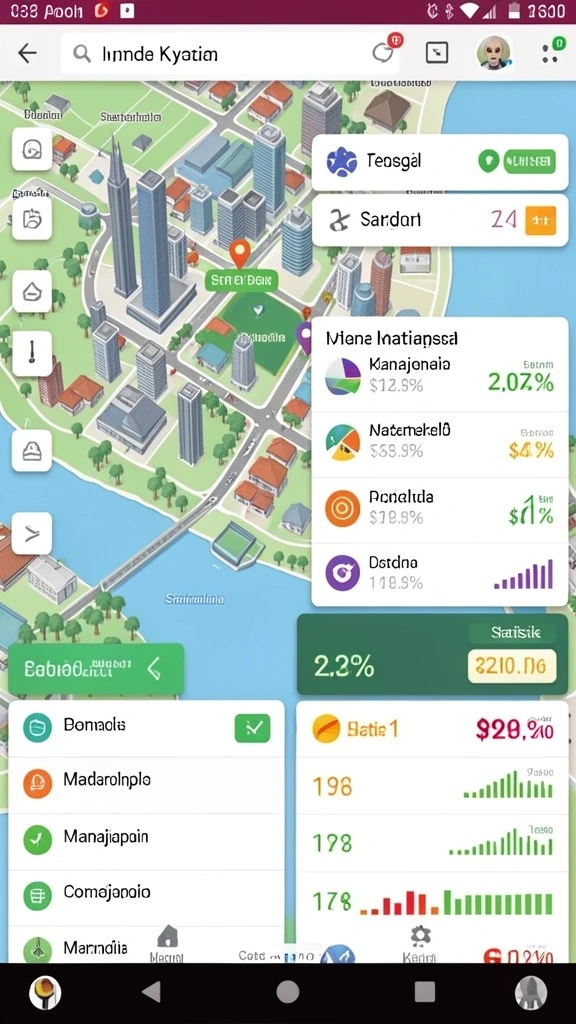Open the Madarolnple row
Viewport: 576px width, 1024px height.
(x=146, y=784)
